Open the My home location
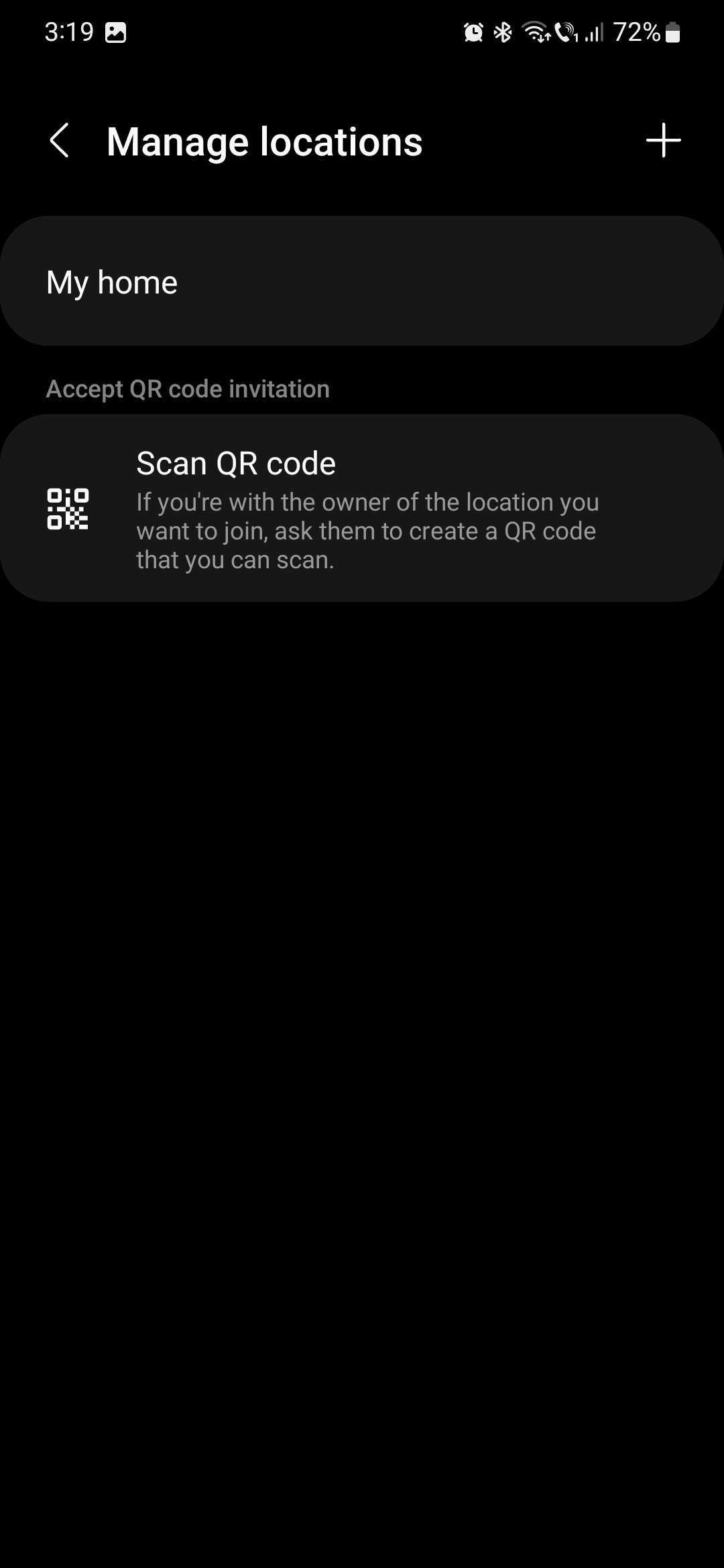The height and width of the screenshot is (1568, 724). click(362, 281)
